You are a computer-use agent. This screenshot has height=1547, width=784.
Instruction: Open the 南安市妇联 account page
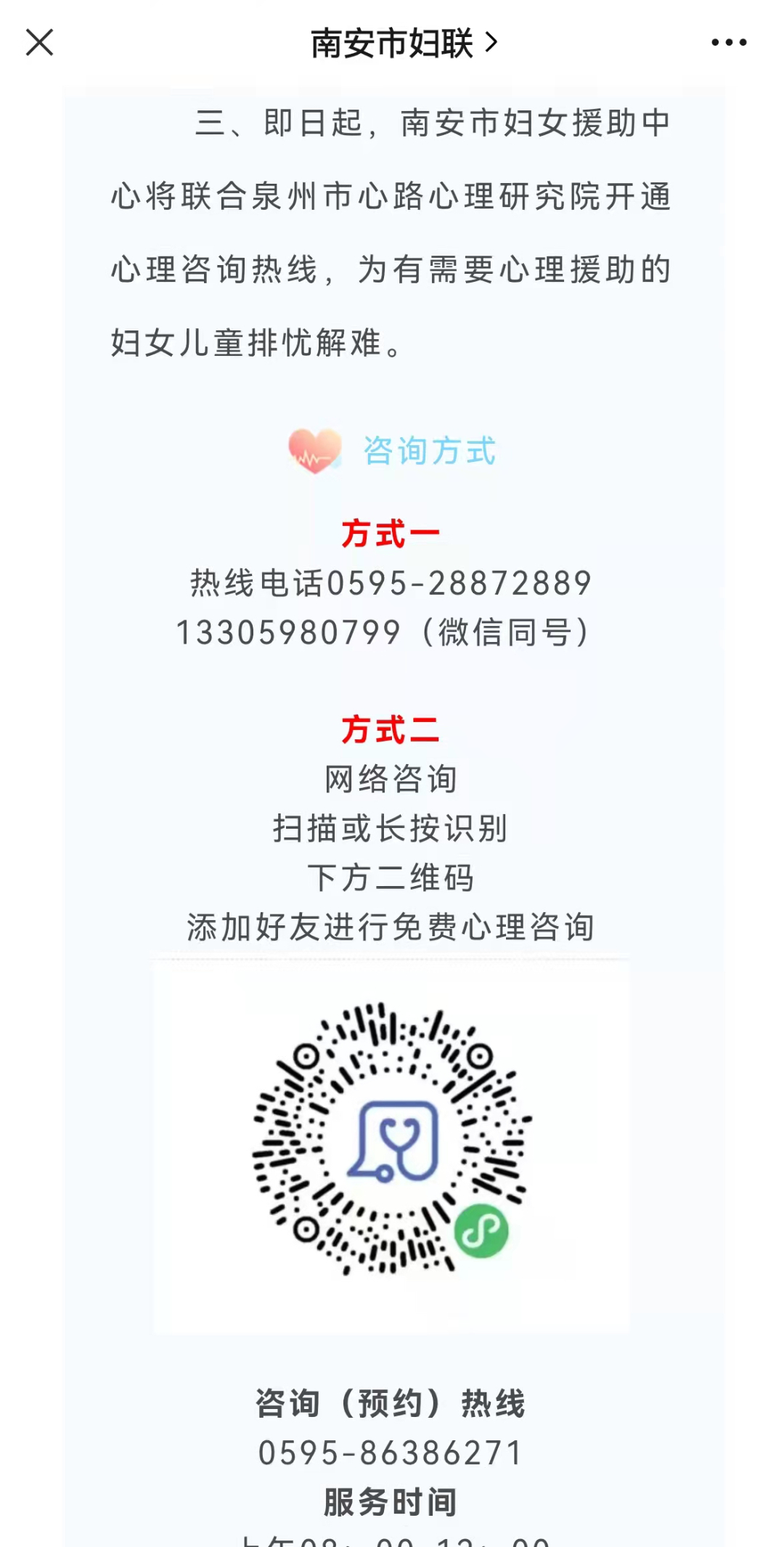(x=403, y=43)
